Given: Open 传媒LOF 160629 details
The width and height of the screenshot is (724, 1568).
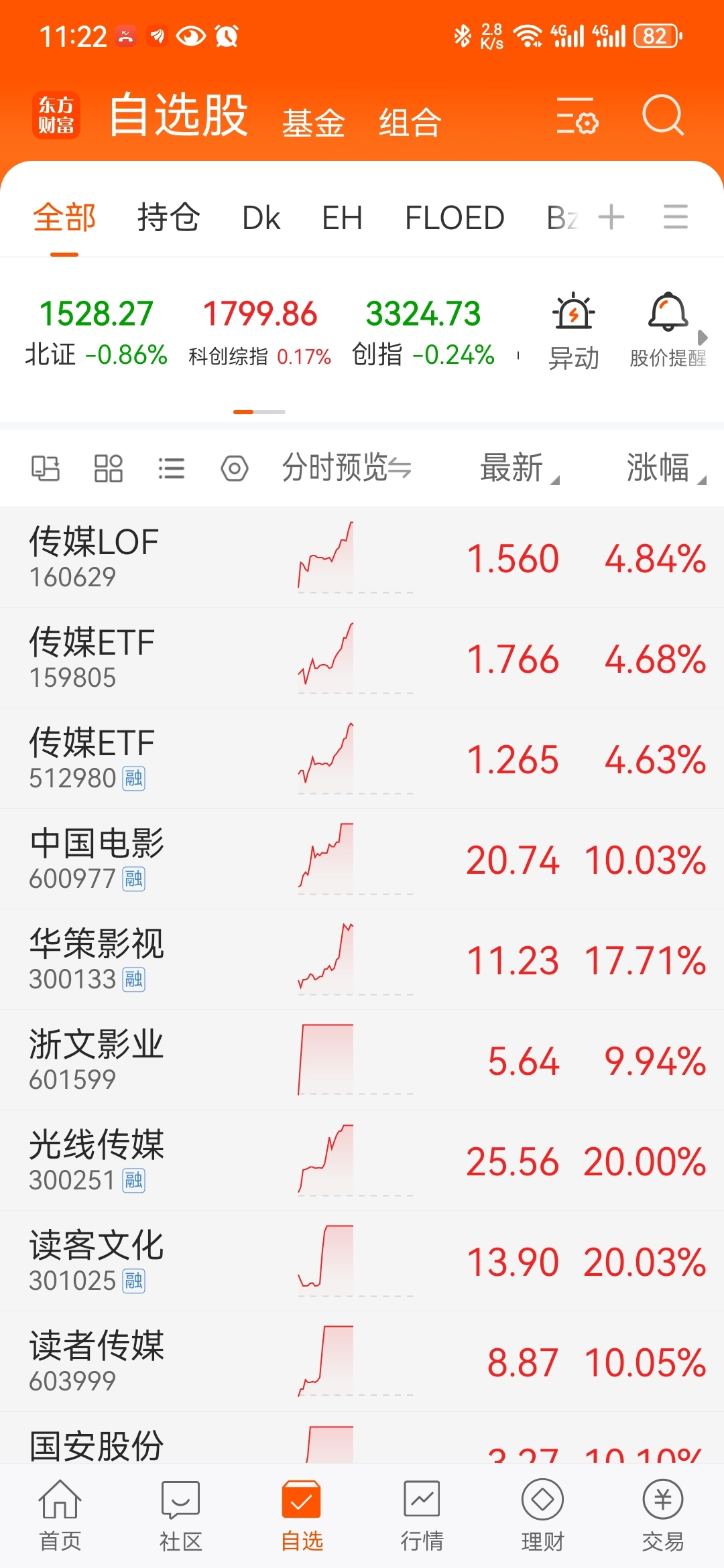Looking at the screenshot, I should point(94,557).
